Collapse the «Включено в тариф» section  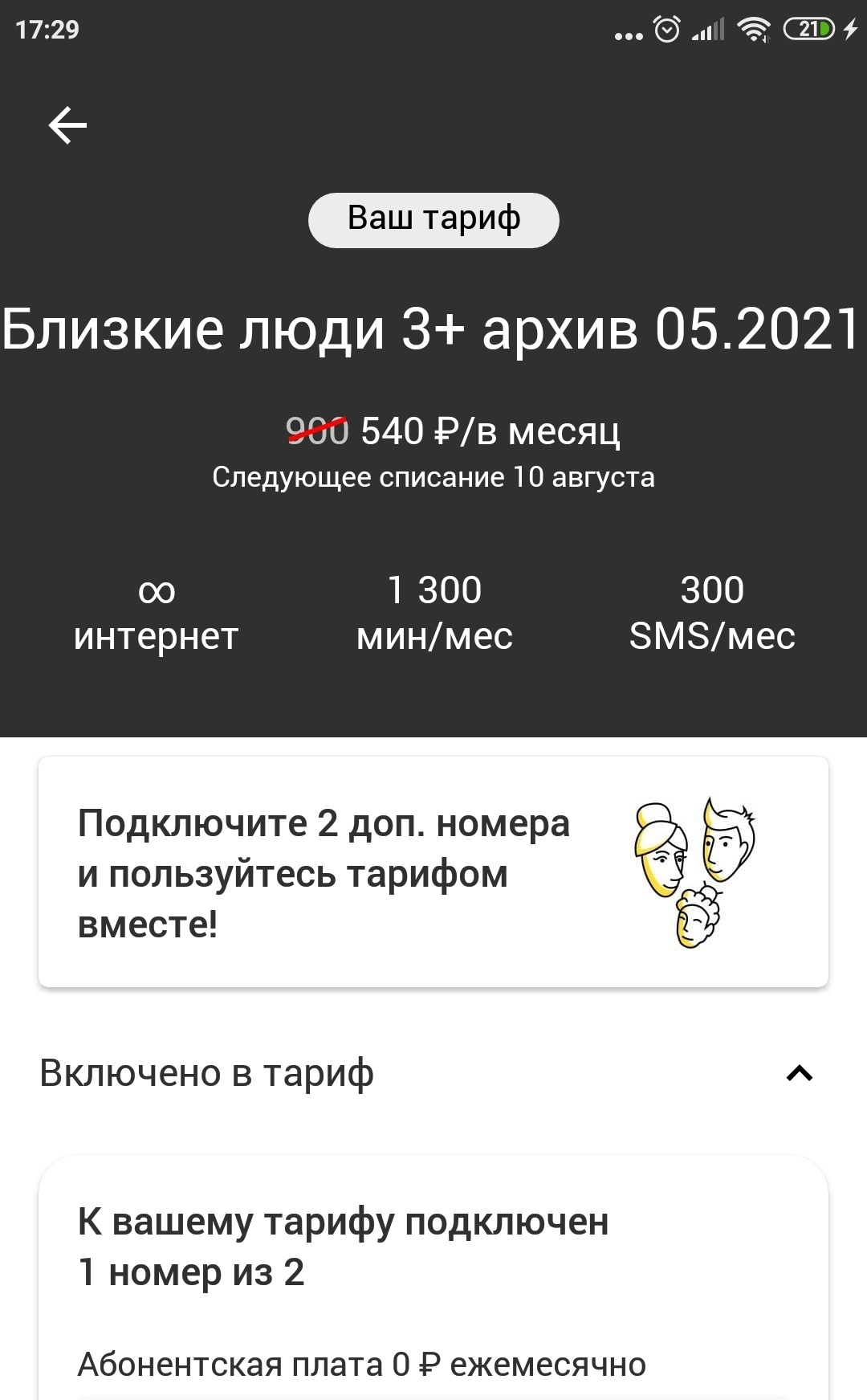799,1074
